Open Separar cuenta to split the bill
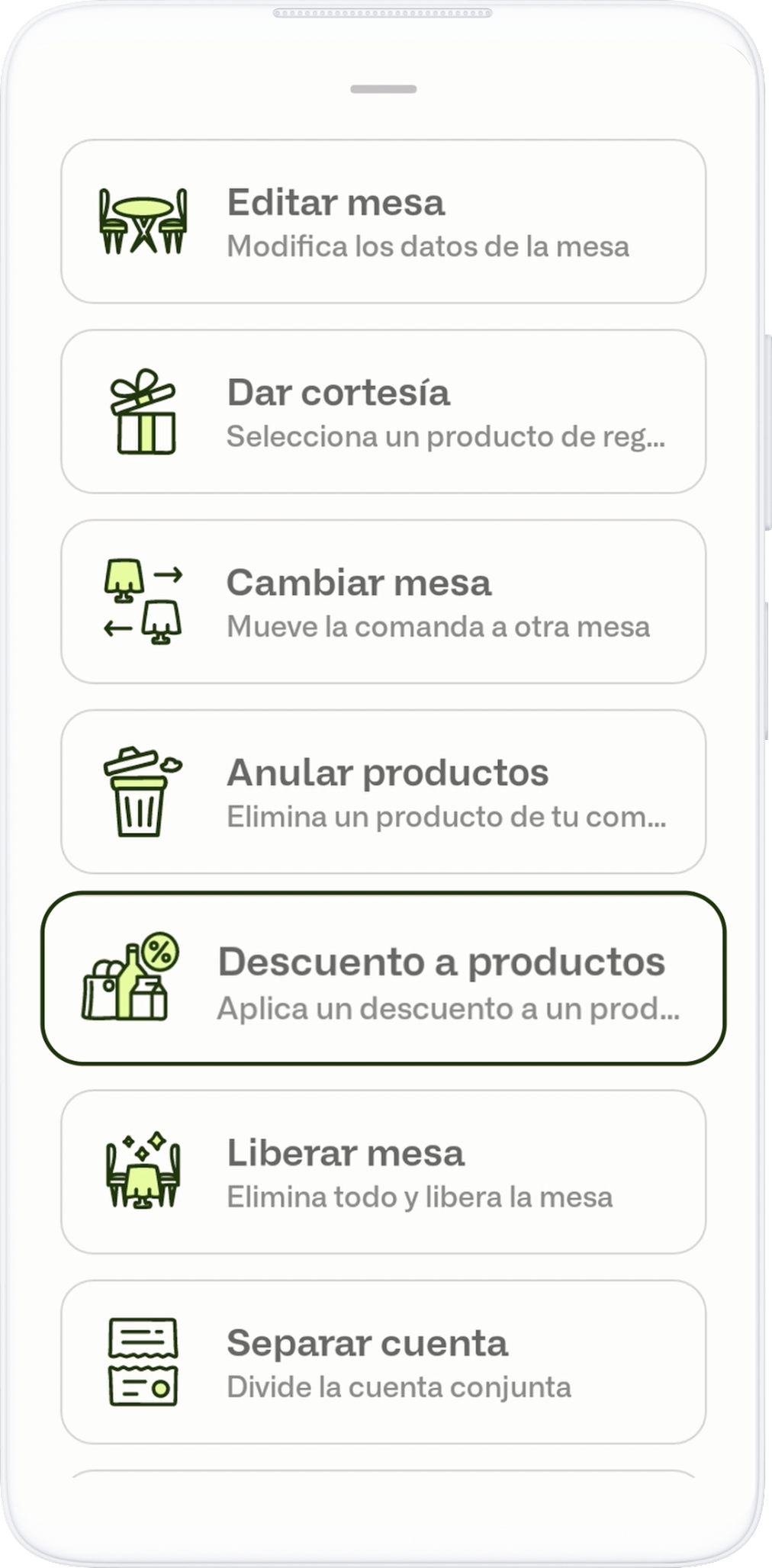The image size is (772, 1568). (383, 1362)
